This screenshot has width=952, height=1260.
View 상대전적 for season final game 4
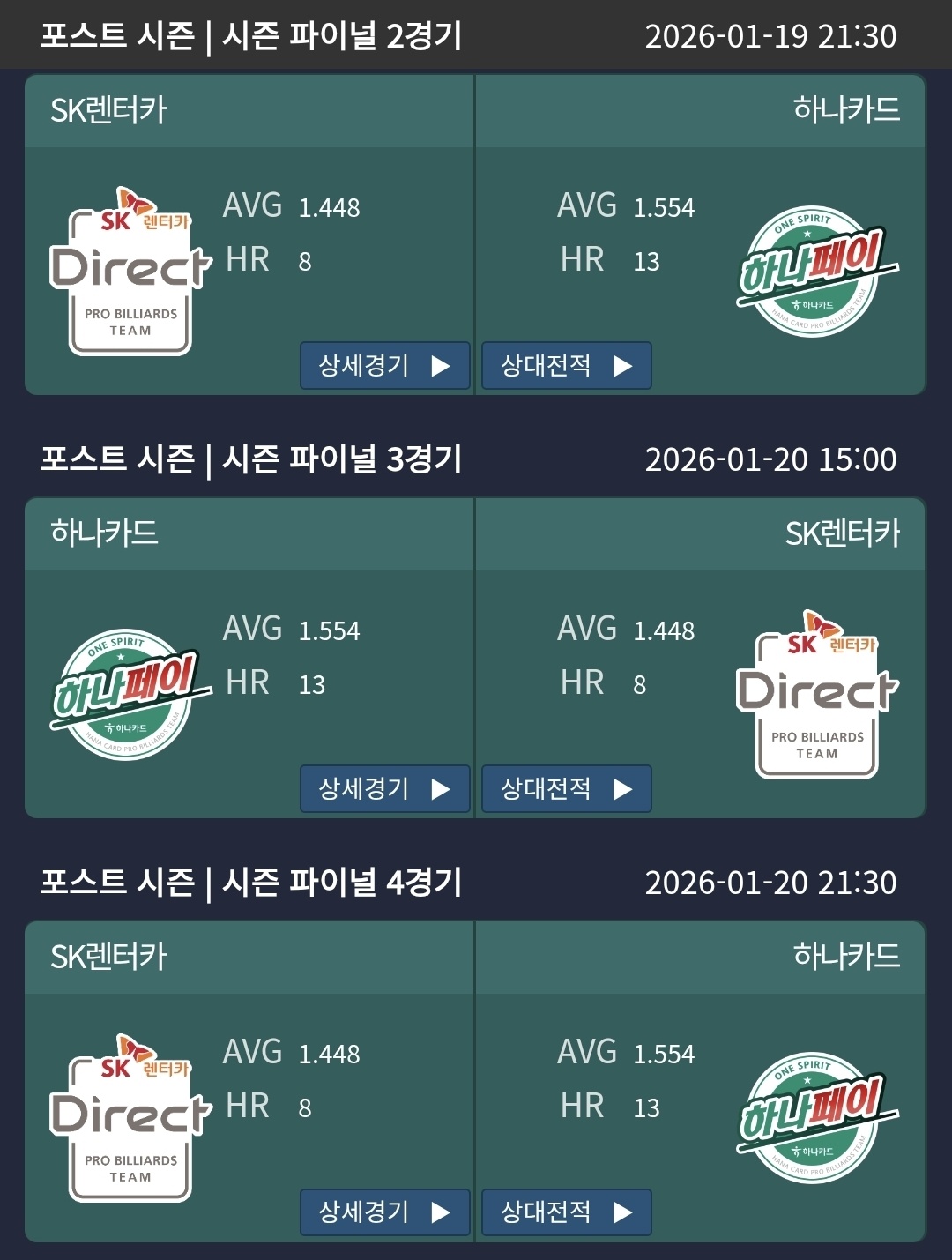[567, 1212]
